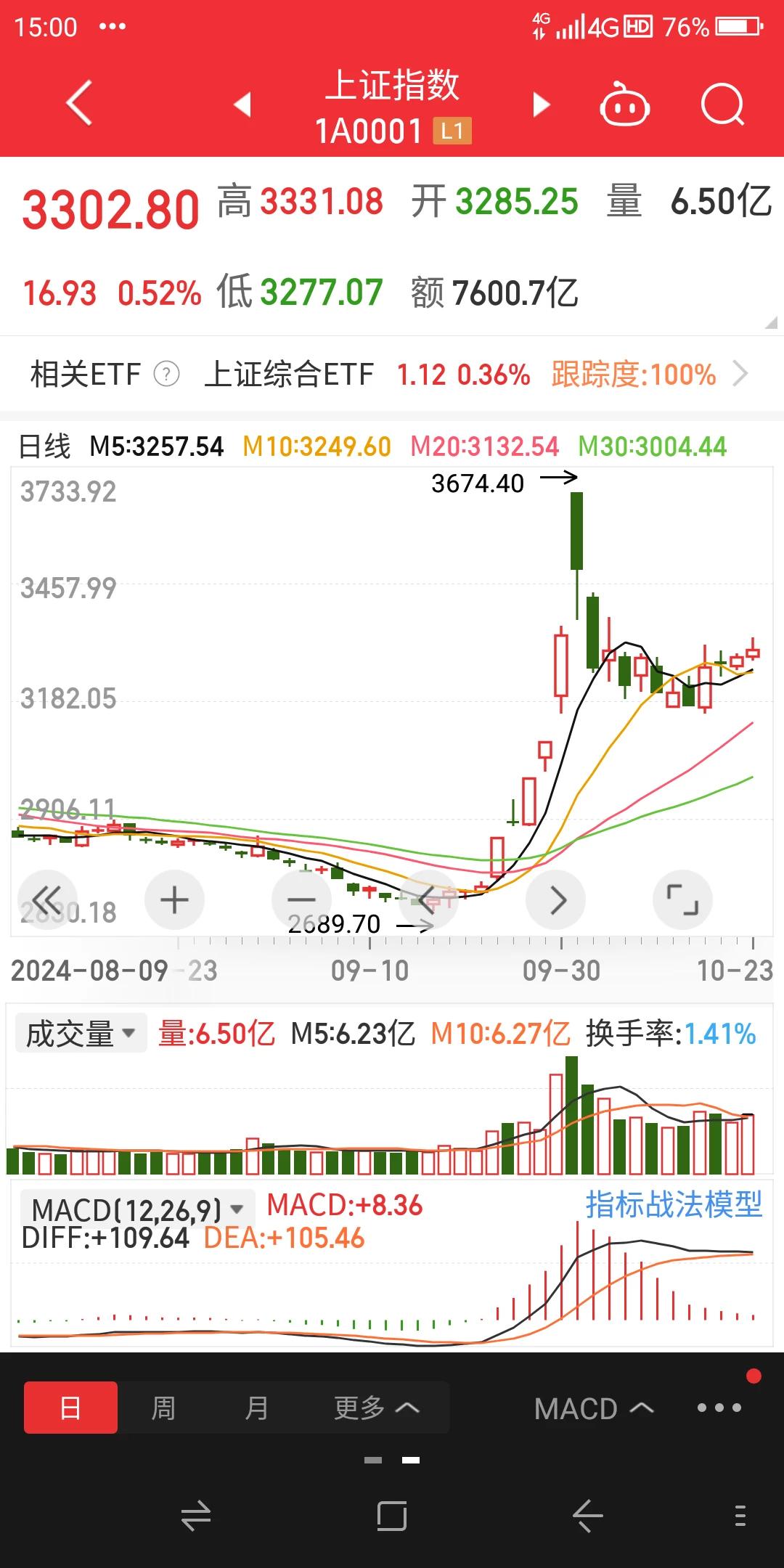Move chart cursor right with the arrow button
The image size is (784, 1568).
pyautogui.click(x=556, y=900)
